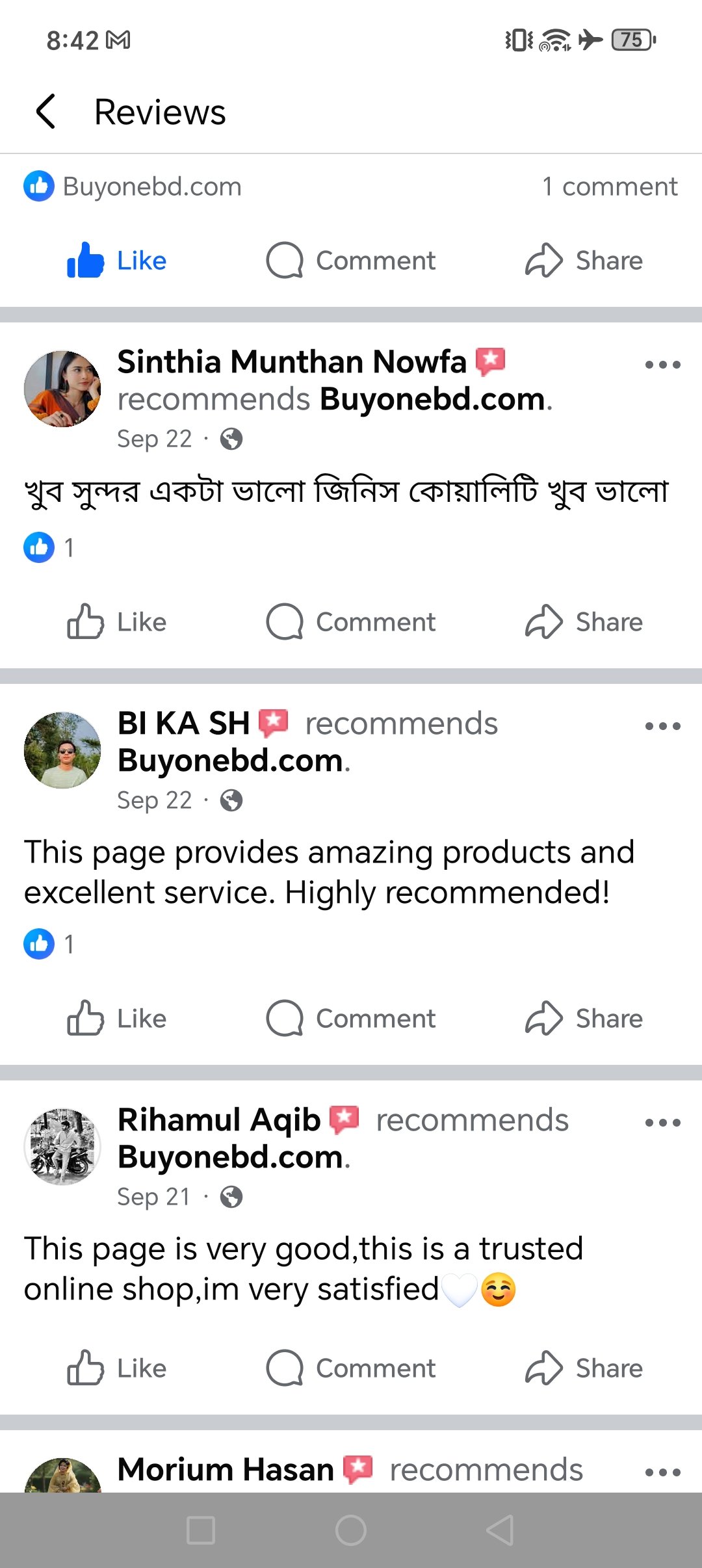
Task: Open BI KA SH's profile name
Action: (x=183, y=724)
